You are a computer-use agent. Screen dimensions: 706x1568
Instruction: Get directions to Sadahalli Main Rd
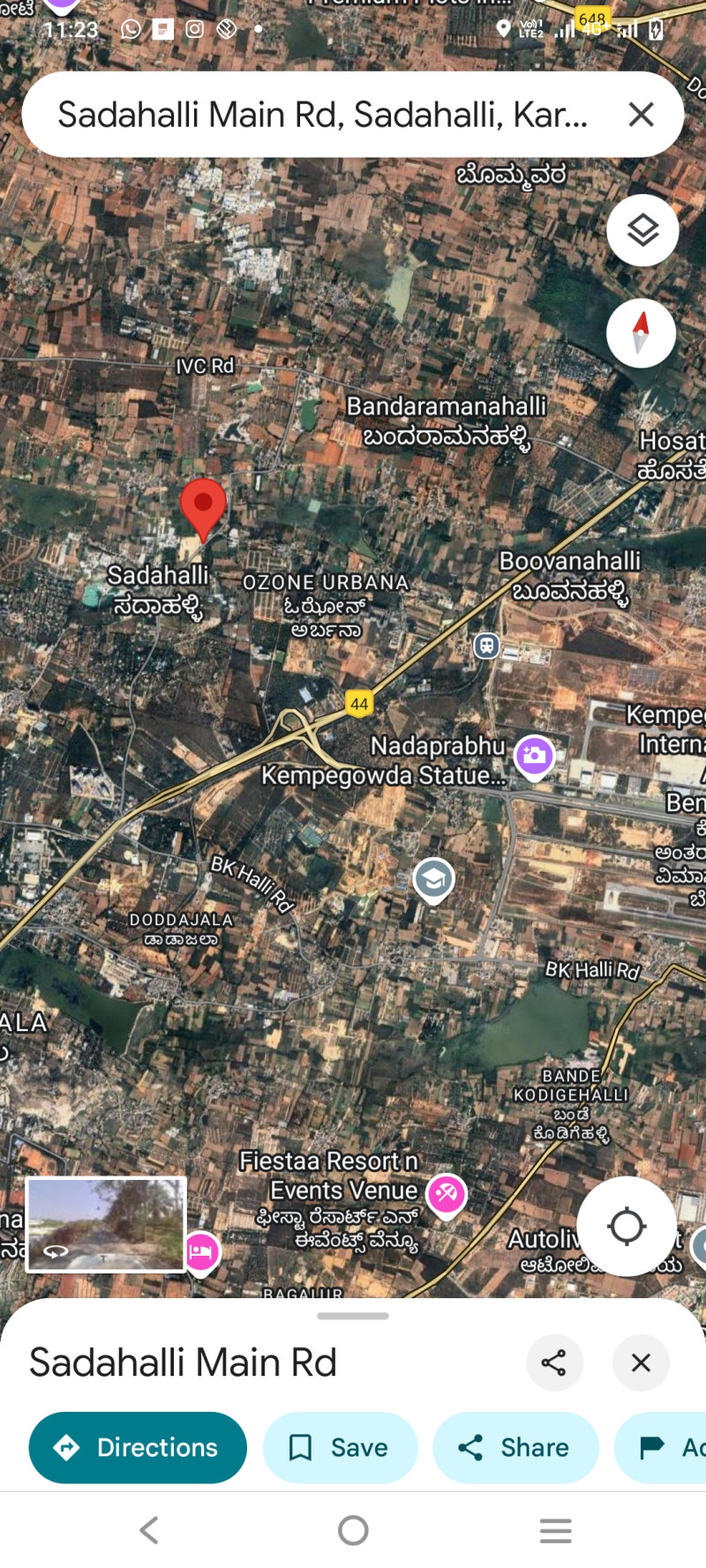[x=138, y=1447]
